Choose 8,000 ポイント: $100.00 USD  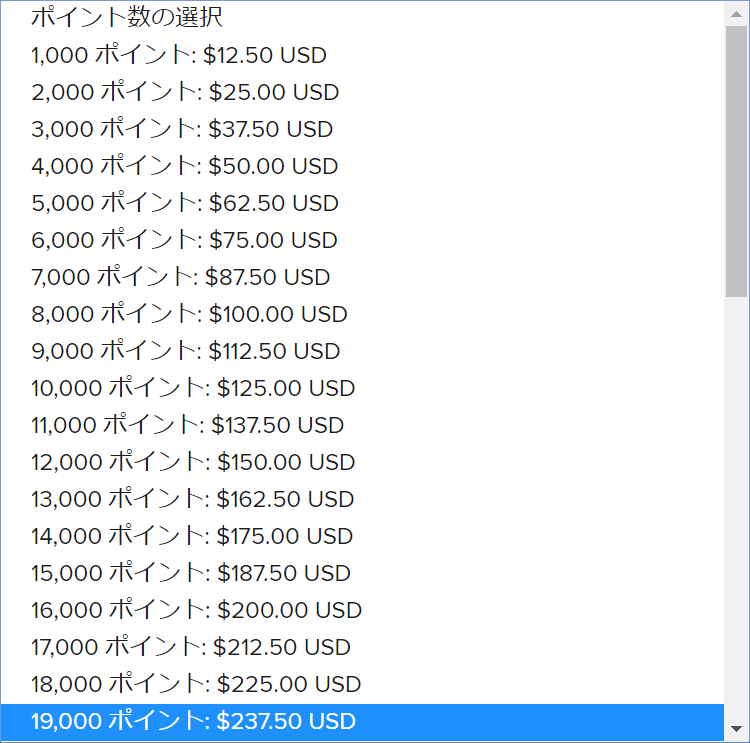(189, 314)
